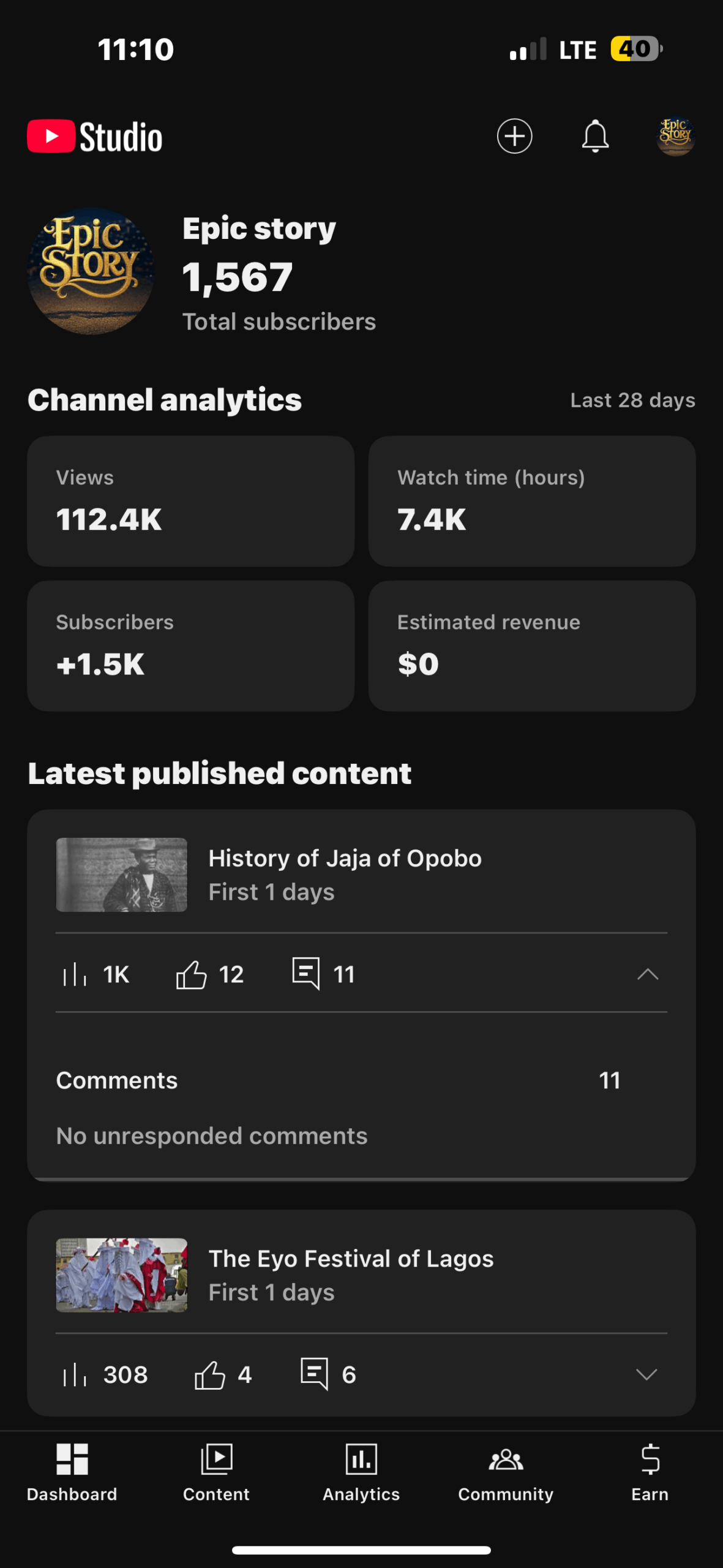The image size is (723, 1568).
Task: Tap the create plus icon
Action: pyautogui.click(x=514, y=136)
